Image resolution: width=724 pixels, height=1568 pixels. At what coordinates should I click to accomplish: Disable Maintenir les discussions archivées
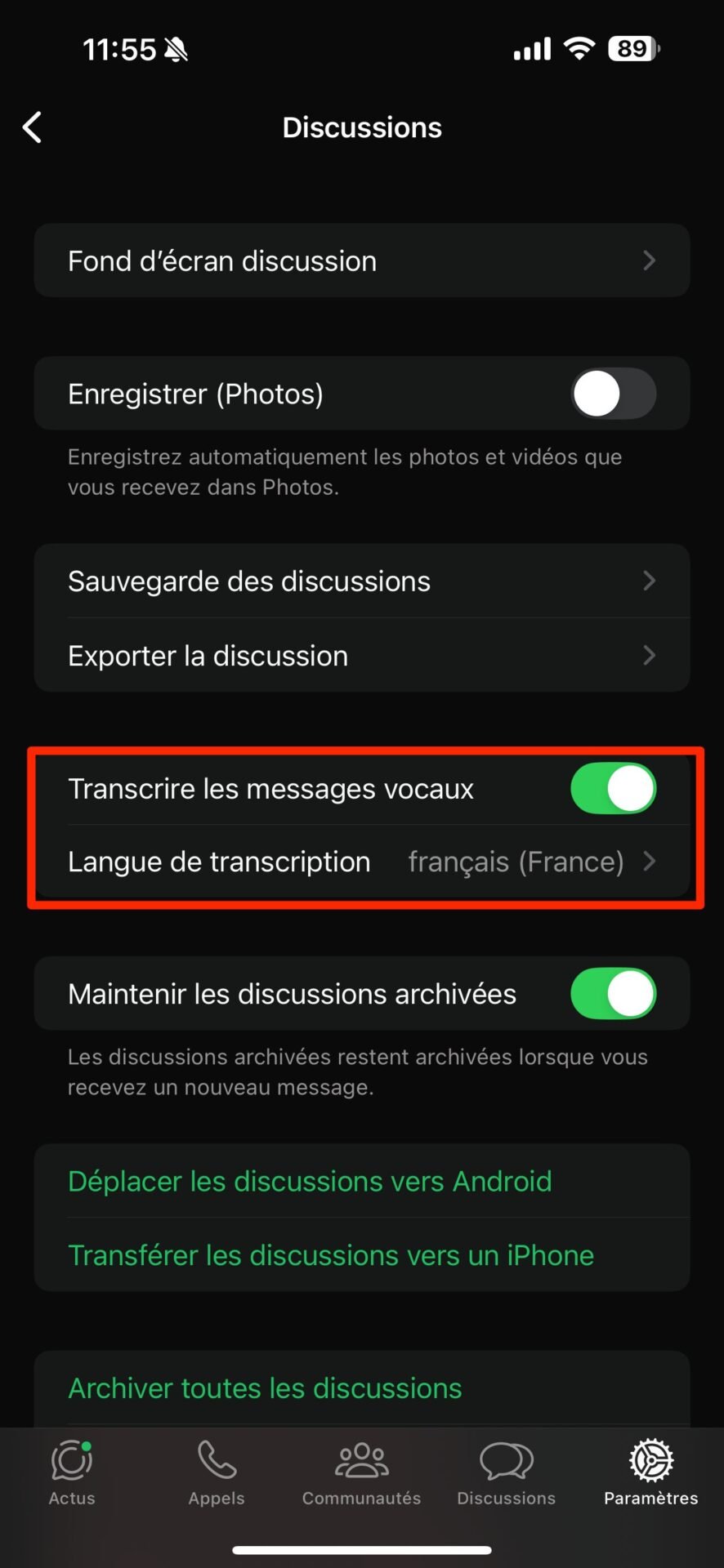[x=613, y=994]
